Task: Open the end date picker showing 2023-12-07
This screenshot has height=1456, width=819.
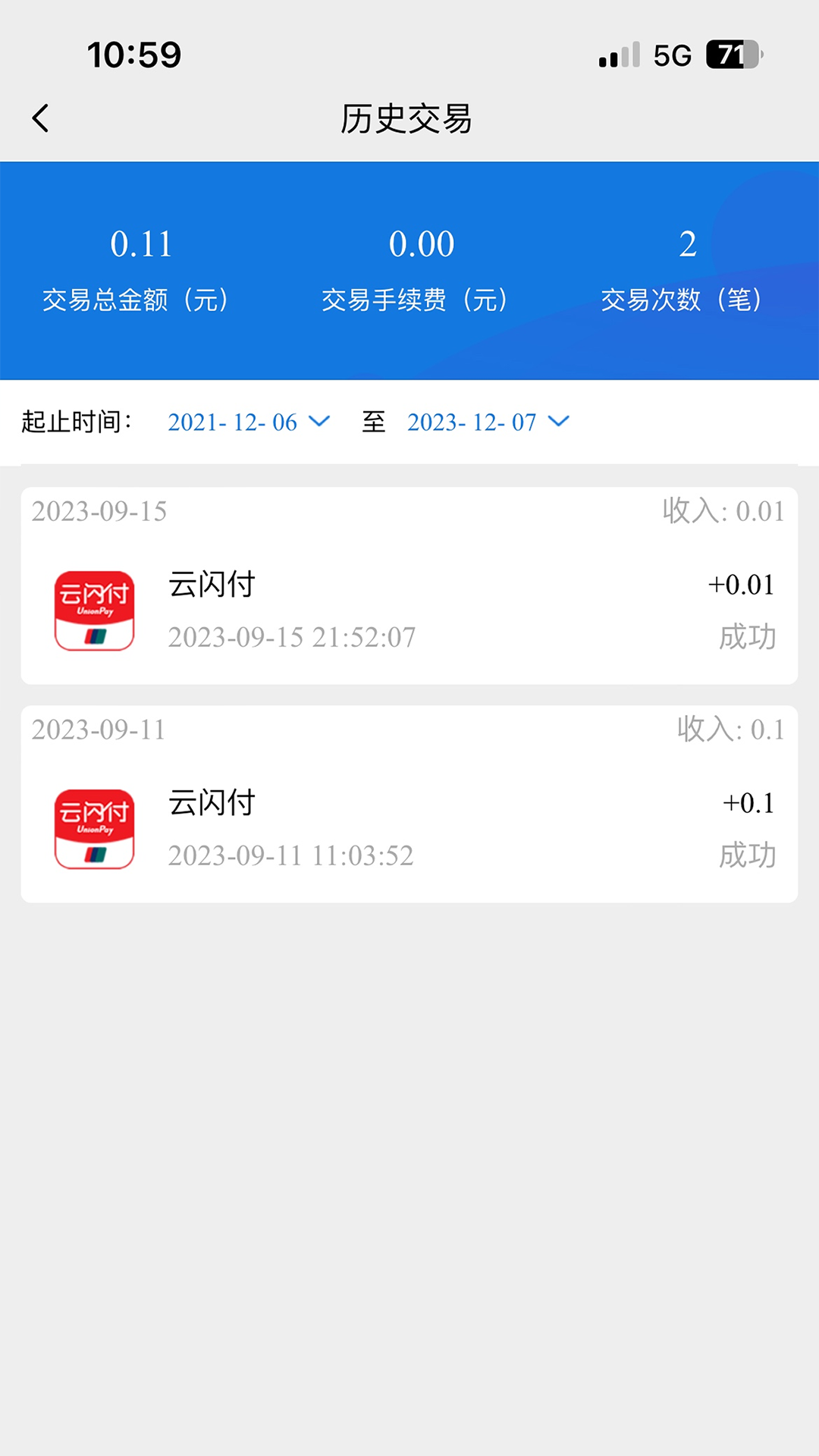Action: coord(488,422)
